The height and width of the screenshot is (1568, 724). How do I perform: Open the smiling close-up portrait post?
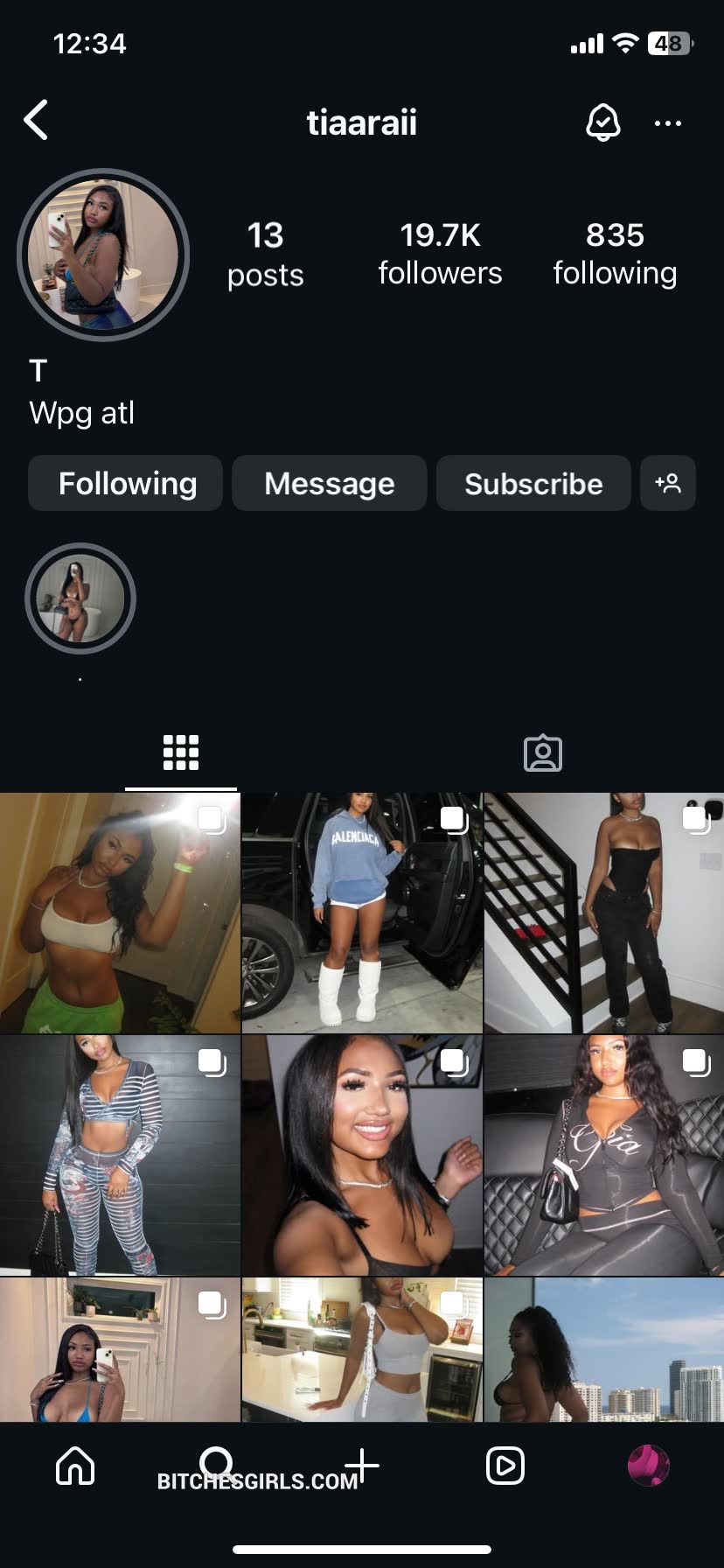[x=361, y=1155]
